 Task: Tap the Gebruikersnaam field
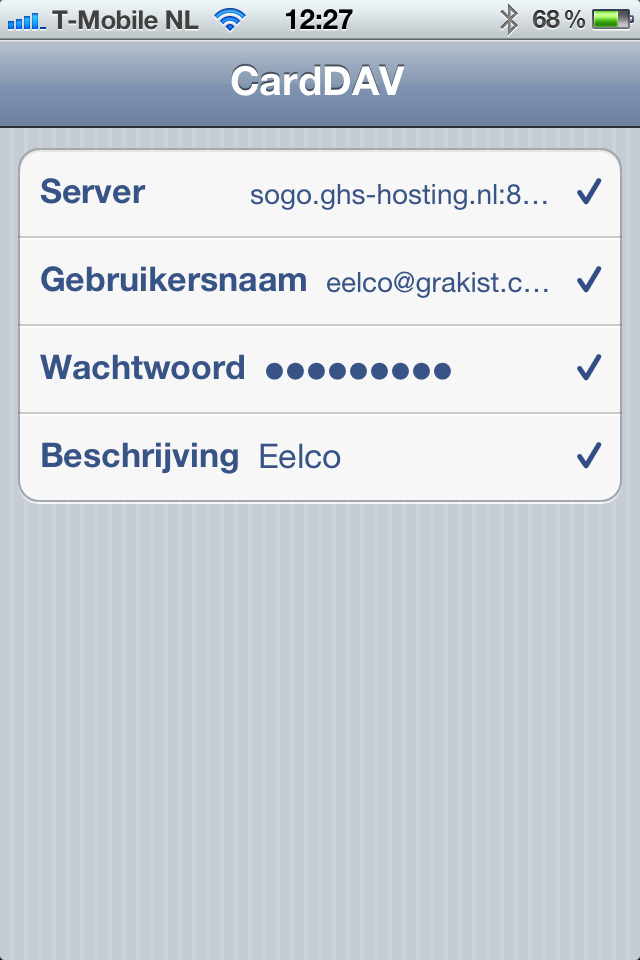(438, 282)
